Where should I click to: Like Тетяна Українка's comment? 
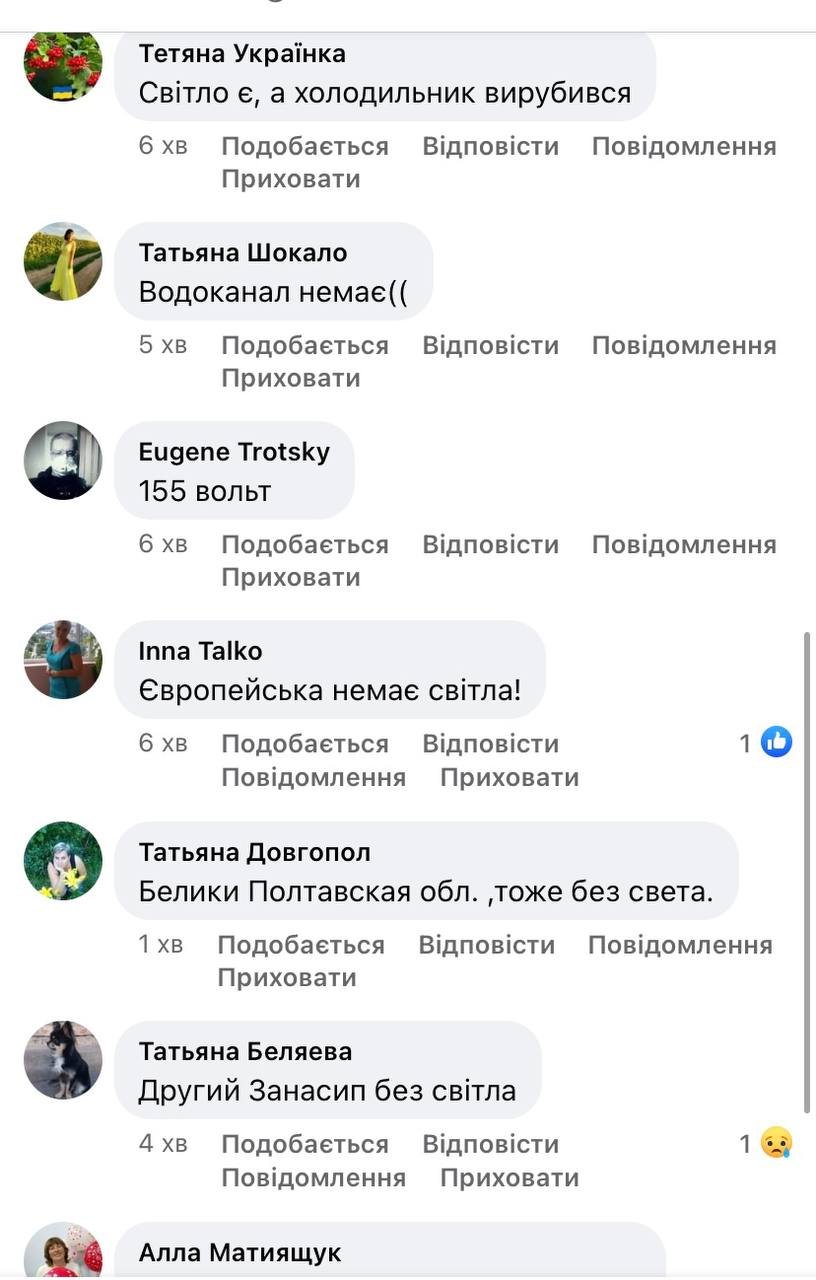click(x=304, y=146)
